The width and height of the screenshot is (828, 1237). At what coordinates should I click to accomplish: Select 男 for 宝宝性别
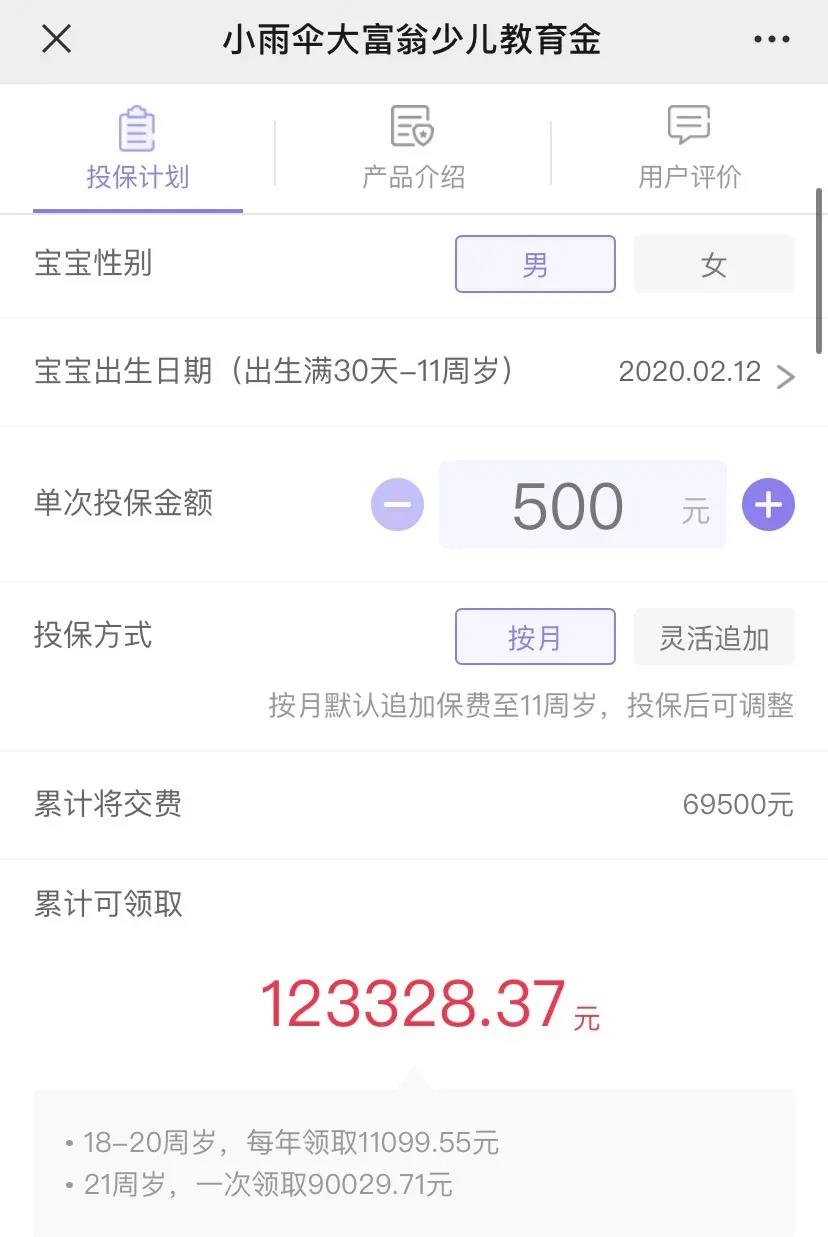coord(535,264)
